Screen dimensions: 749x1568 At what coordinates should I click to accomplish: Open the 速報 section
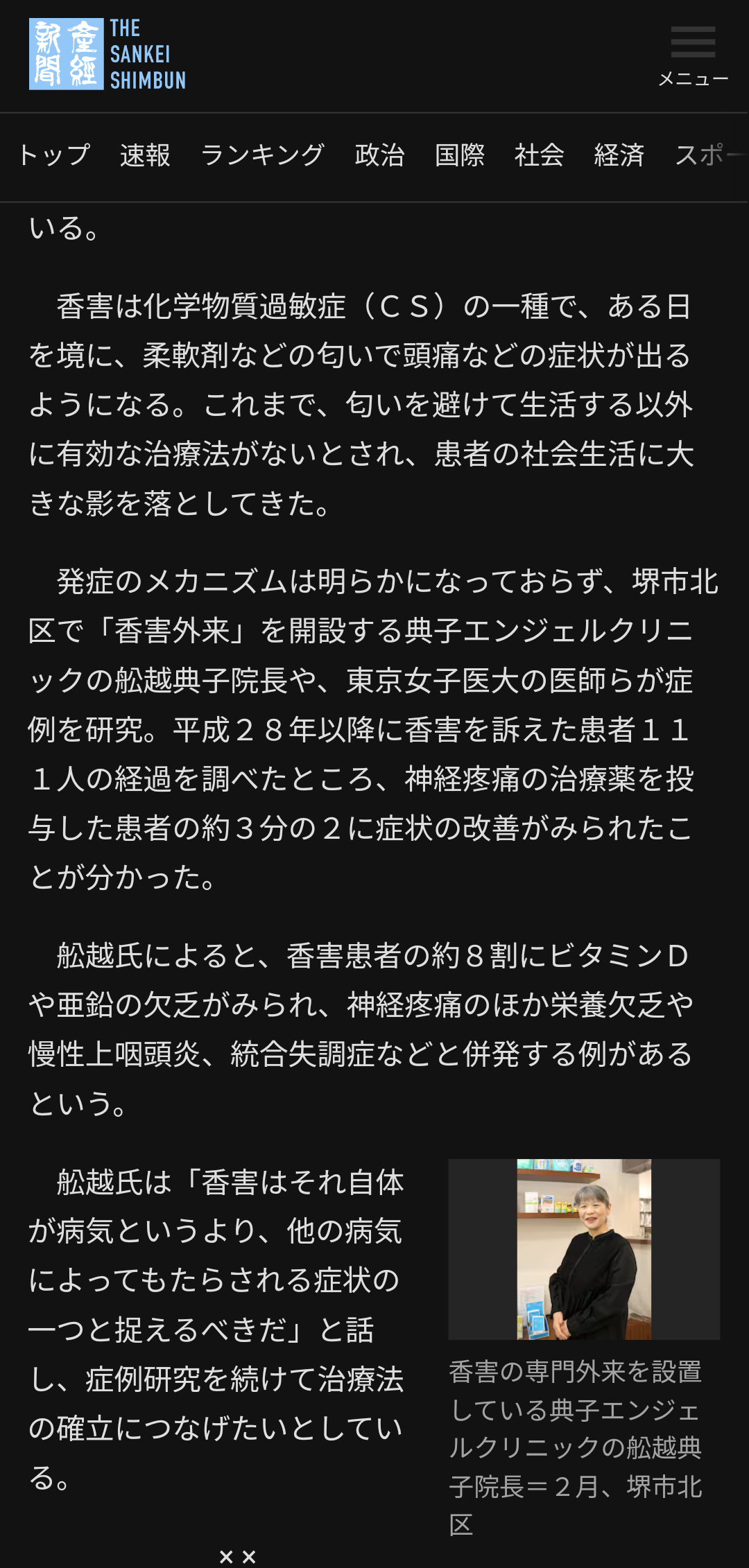(145, 155)
